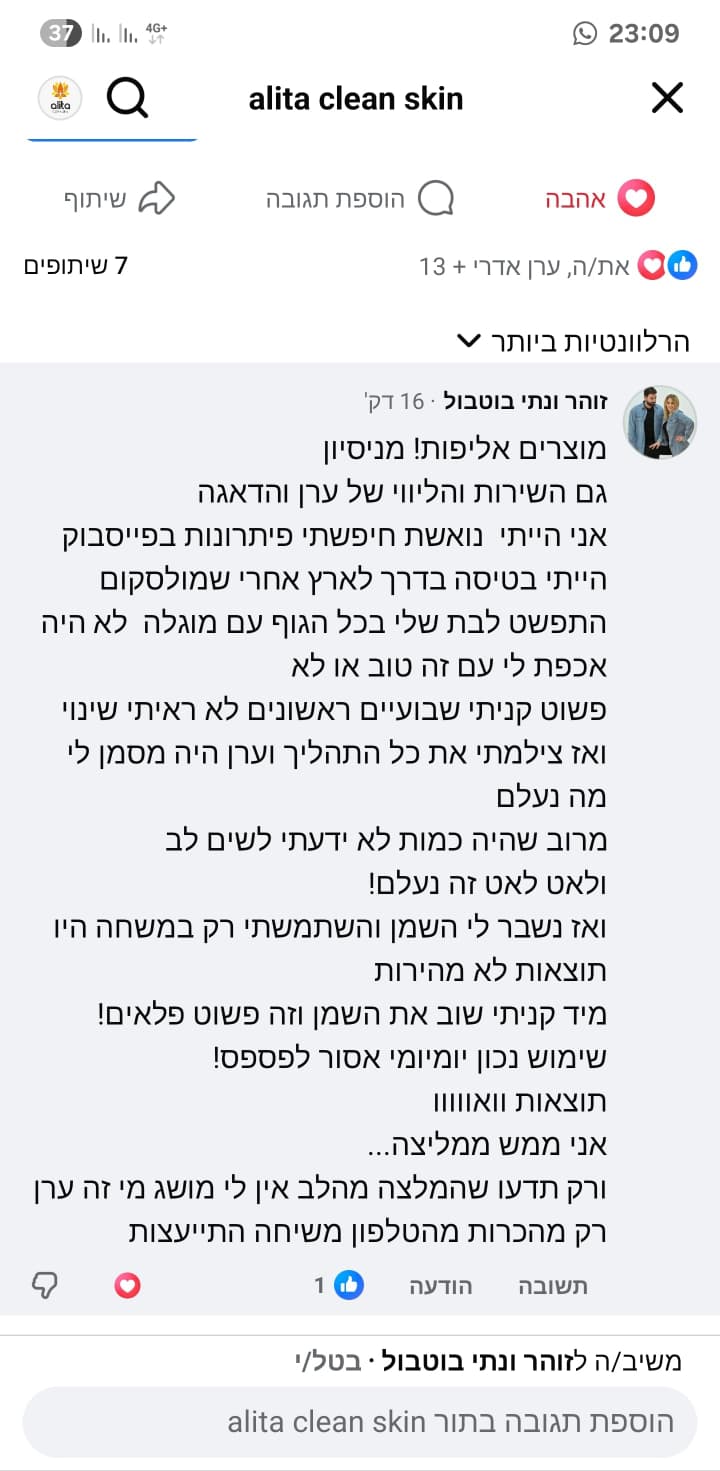Viewport: 720px width, 1471px height.
Task: Tap the thumbs-down icon under the comment
Action: tap(45, 1286)
